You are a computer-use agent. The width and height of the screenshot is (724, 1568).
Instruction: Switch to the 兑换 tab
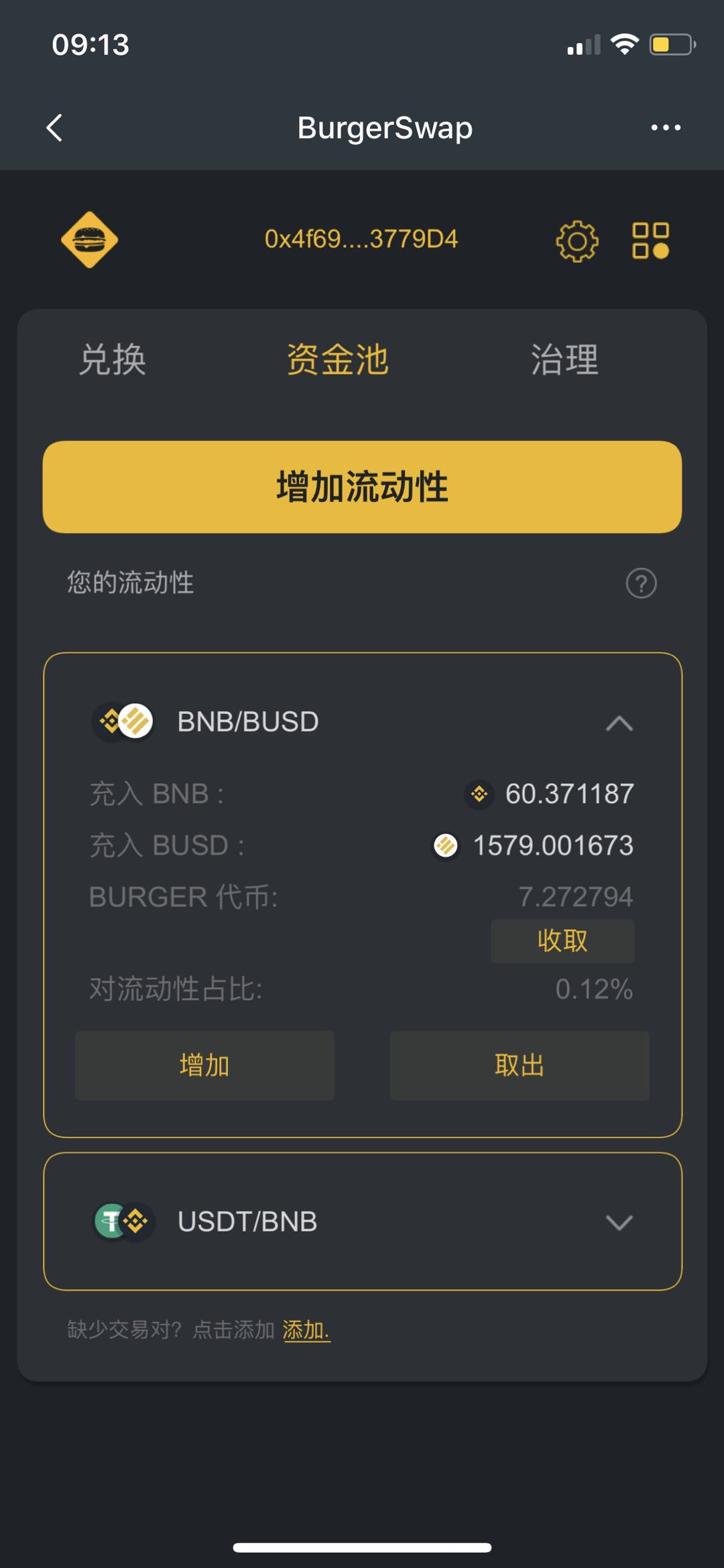[115, 359]
